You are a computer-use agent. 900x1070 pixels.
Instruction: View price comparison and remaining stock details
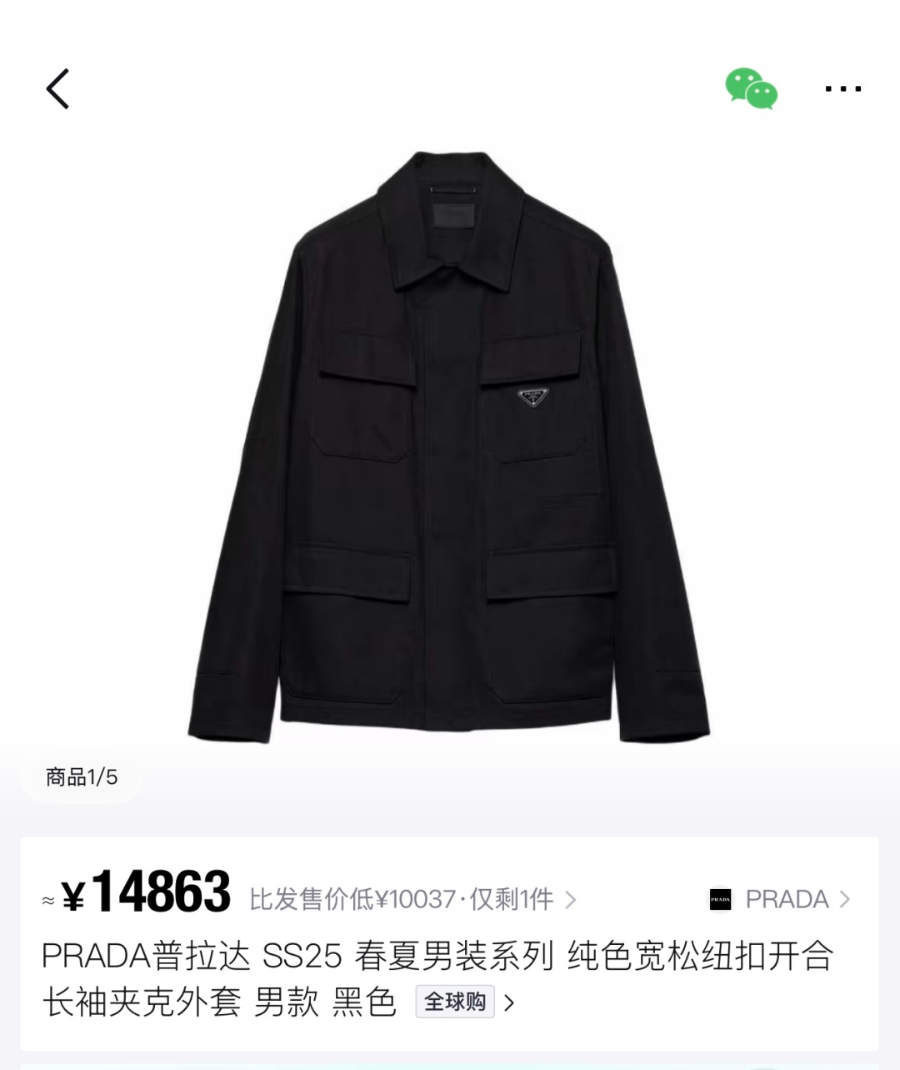[x=412, y=899]
